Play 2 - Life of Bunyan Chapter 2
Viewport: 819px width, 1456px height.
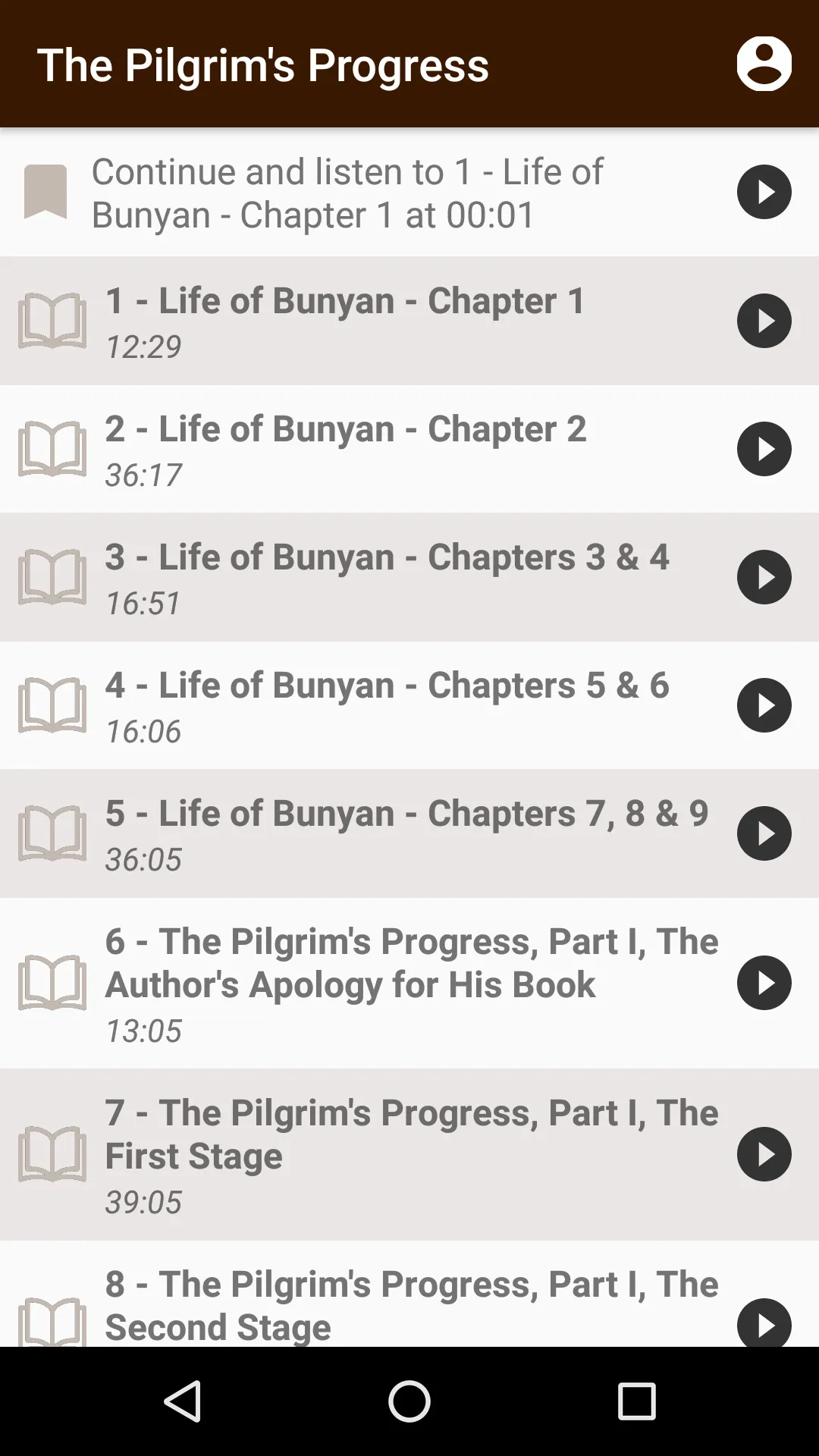pyautogui.click(x=764, y=449)
